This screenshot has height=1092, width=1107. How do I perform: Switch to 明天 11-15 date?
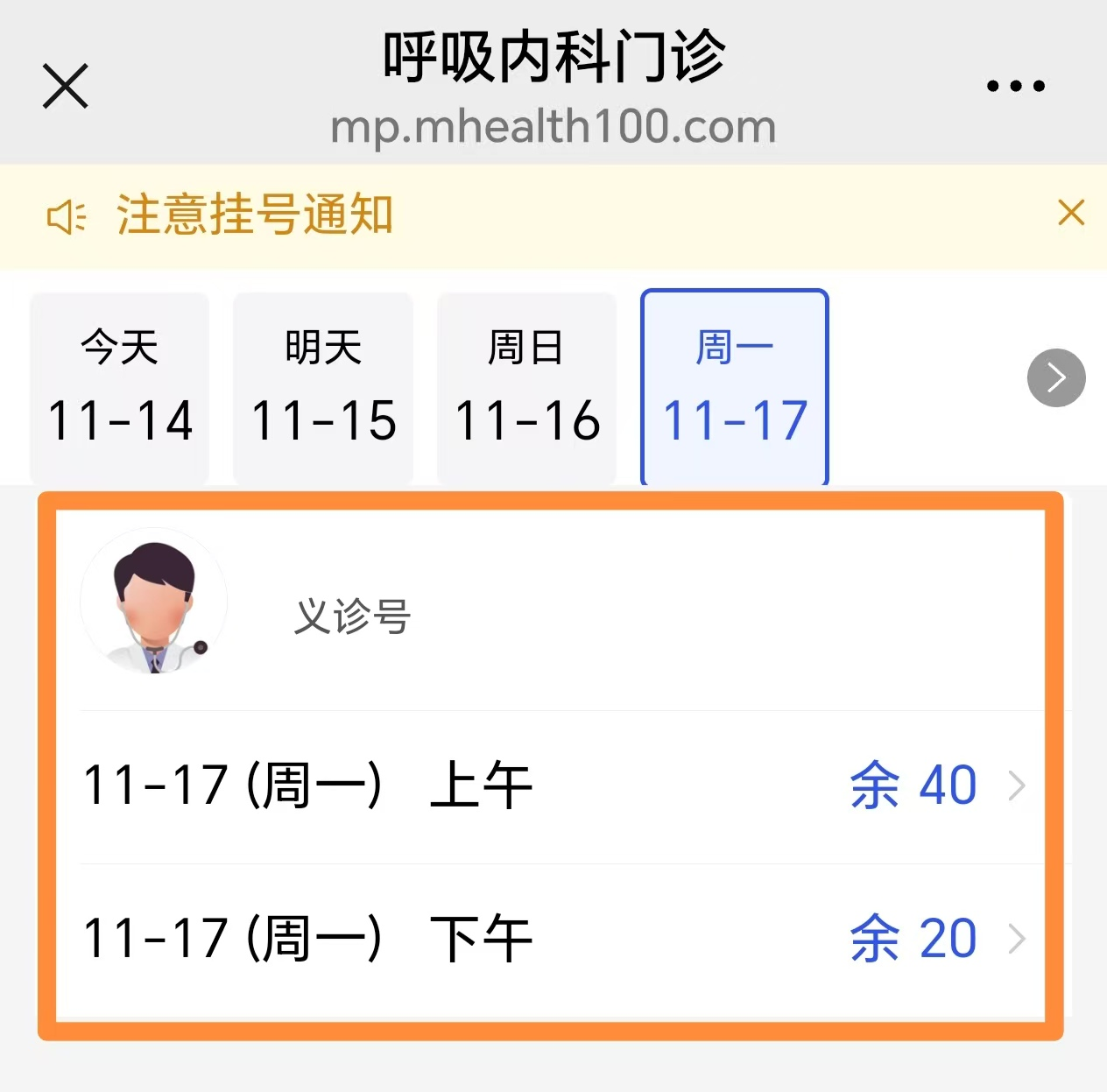[323, 387]
